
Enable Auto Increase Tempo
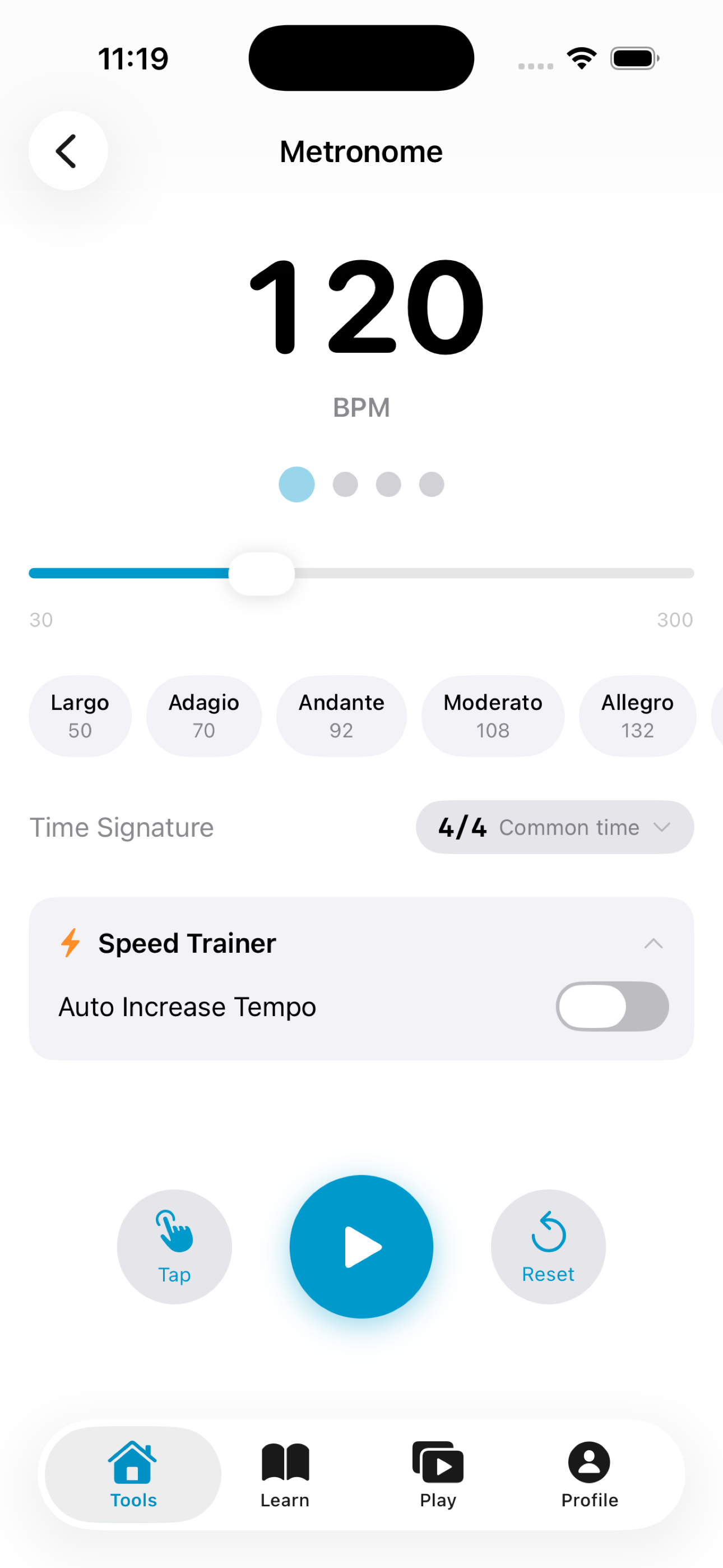click(612, 1006)
